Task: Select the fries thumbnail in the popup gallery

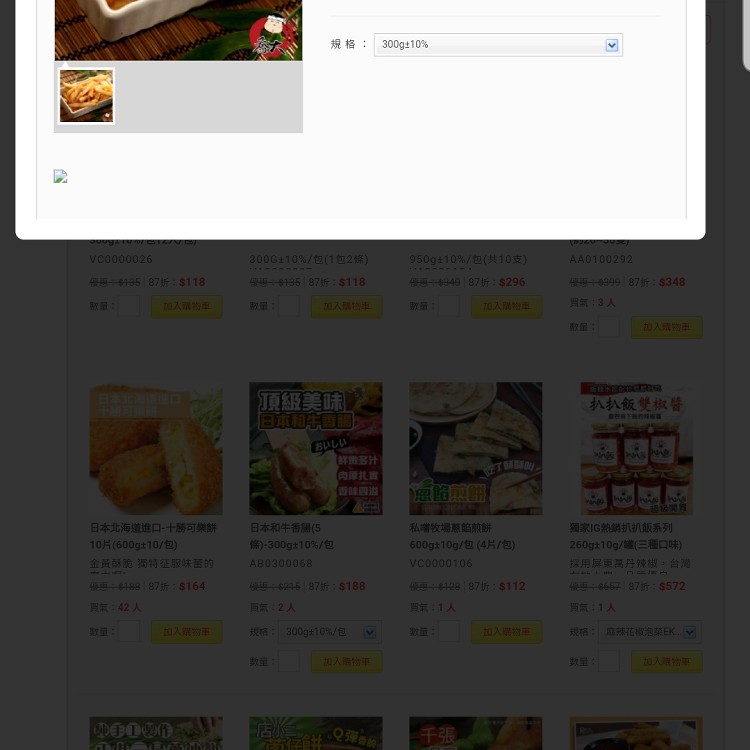Action: [86, 96]
